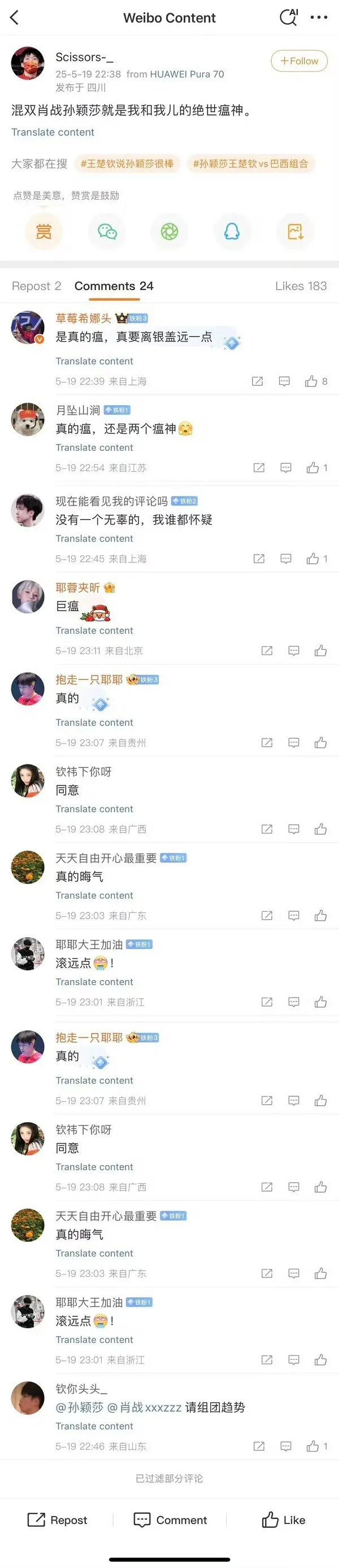Open hashtag #王楚钦说孙颖莎很棒
The image size is (339, 1568).
coord(127,164)
